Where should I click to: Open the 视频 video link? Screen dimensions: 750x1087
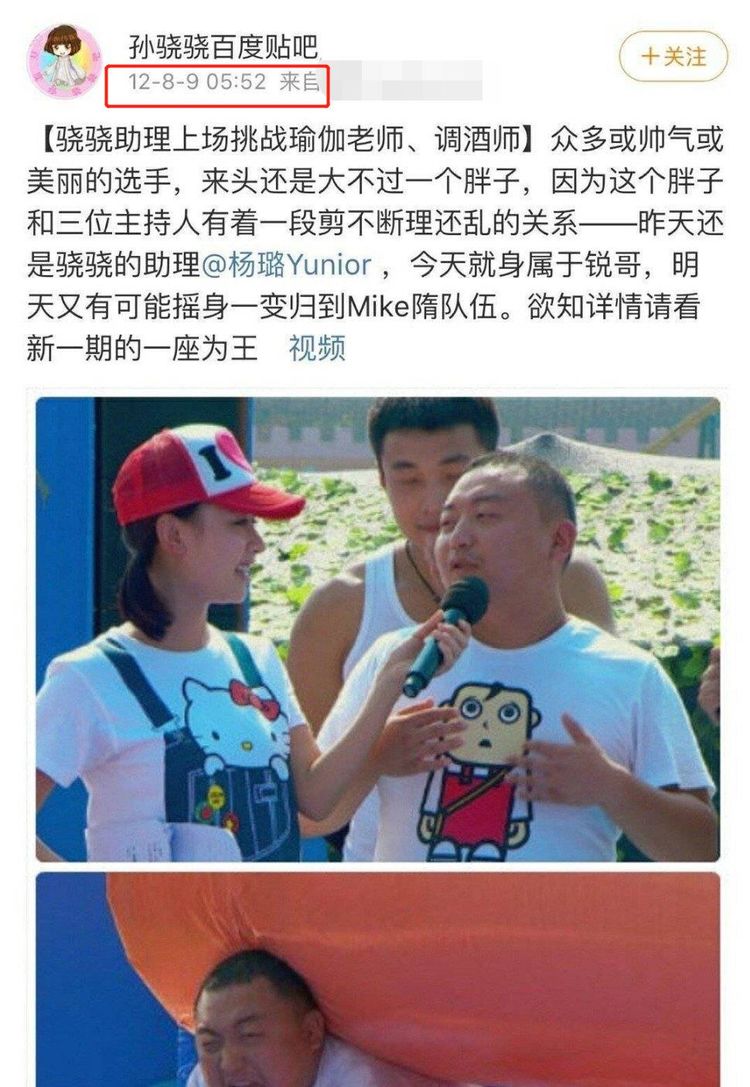[317, 348]
